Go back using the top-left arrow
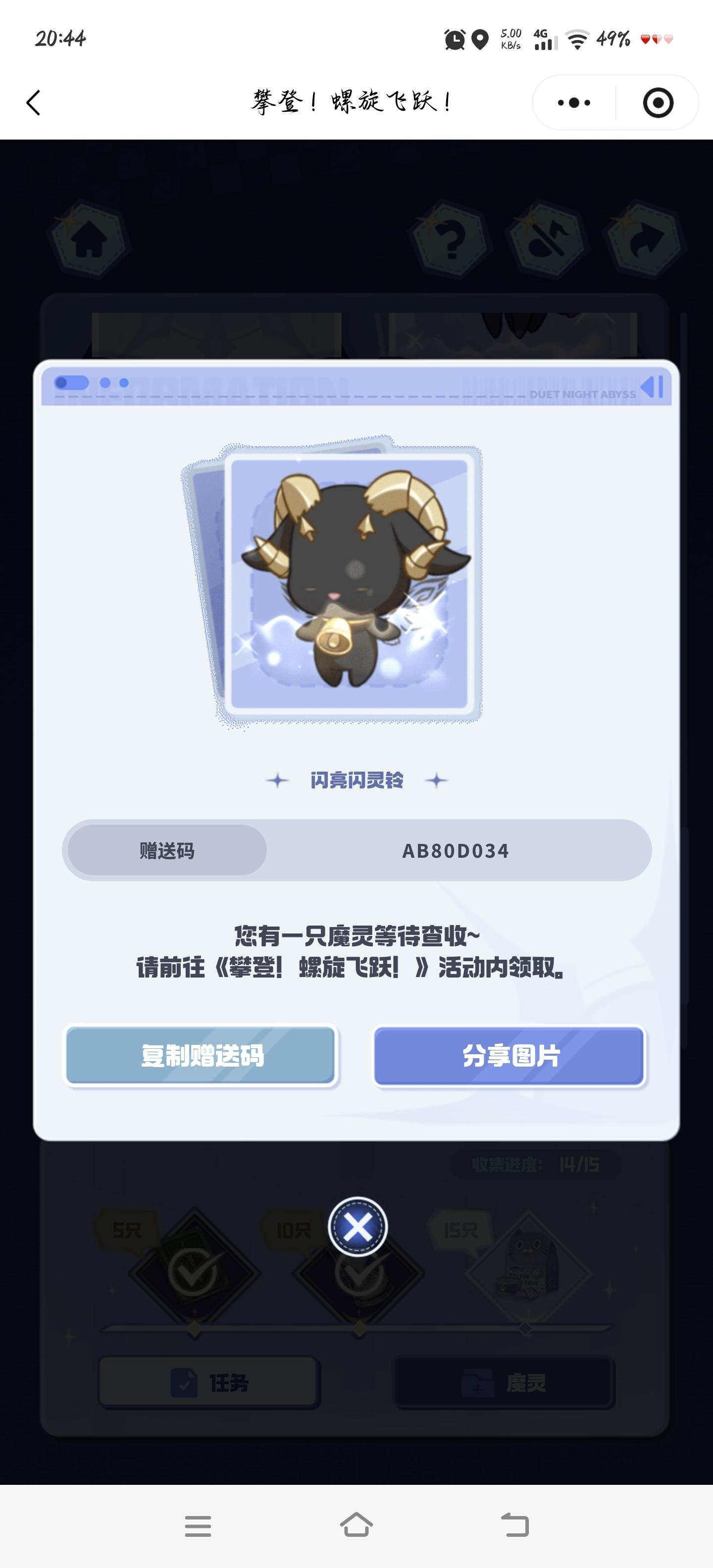The width and height of the screenshot is (713, 1568). [x=34, y=102]
